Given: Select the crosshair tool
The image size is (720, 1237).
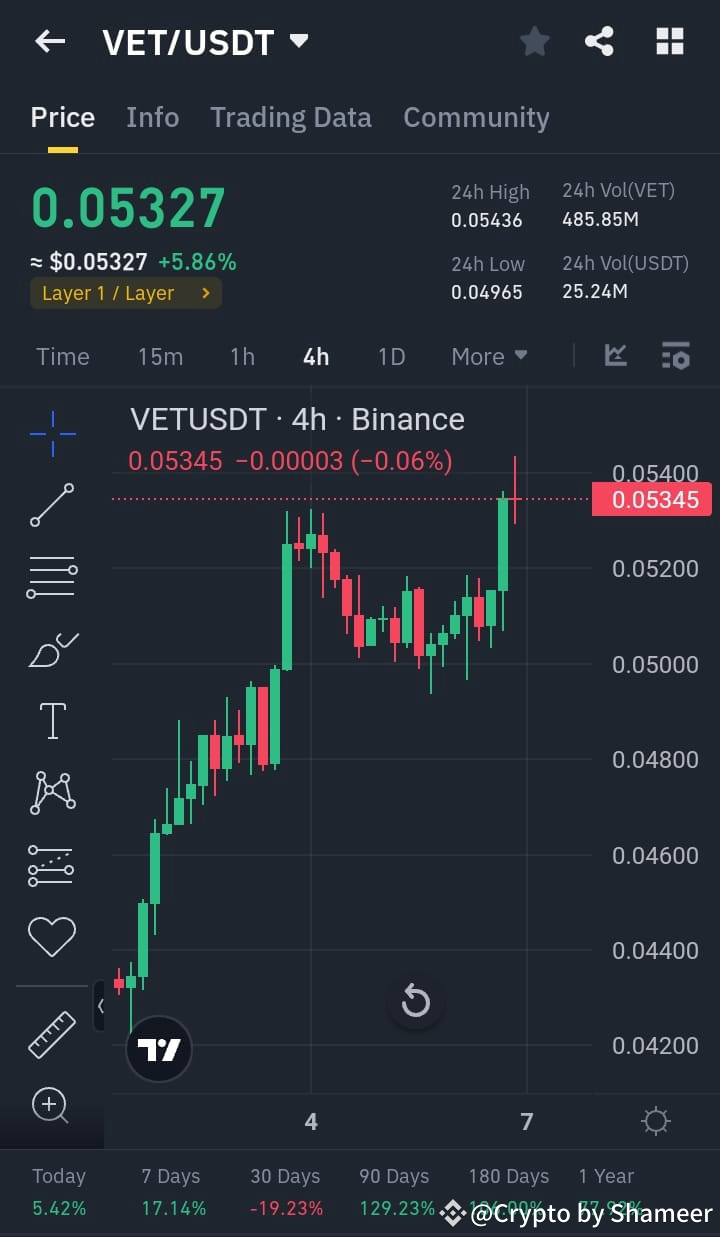Looking at the screenshot, I should (x=51, y=432).
